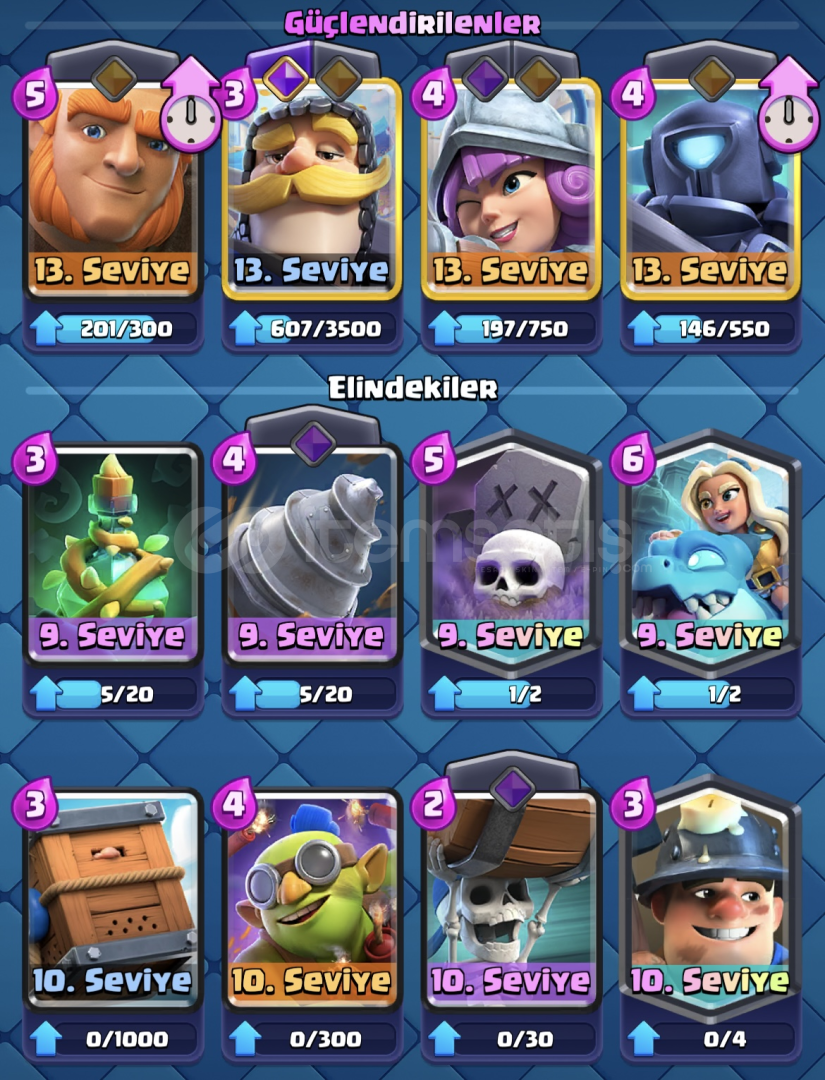Viewport: 825px width, 1080px height.
Task: Tap the Mini P.E.K.K.A card
Action: coord(709,180)
